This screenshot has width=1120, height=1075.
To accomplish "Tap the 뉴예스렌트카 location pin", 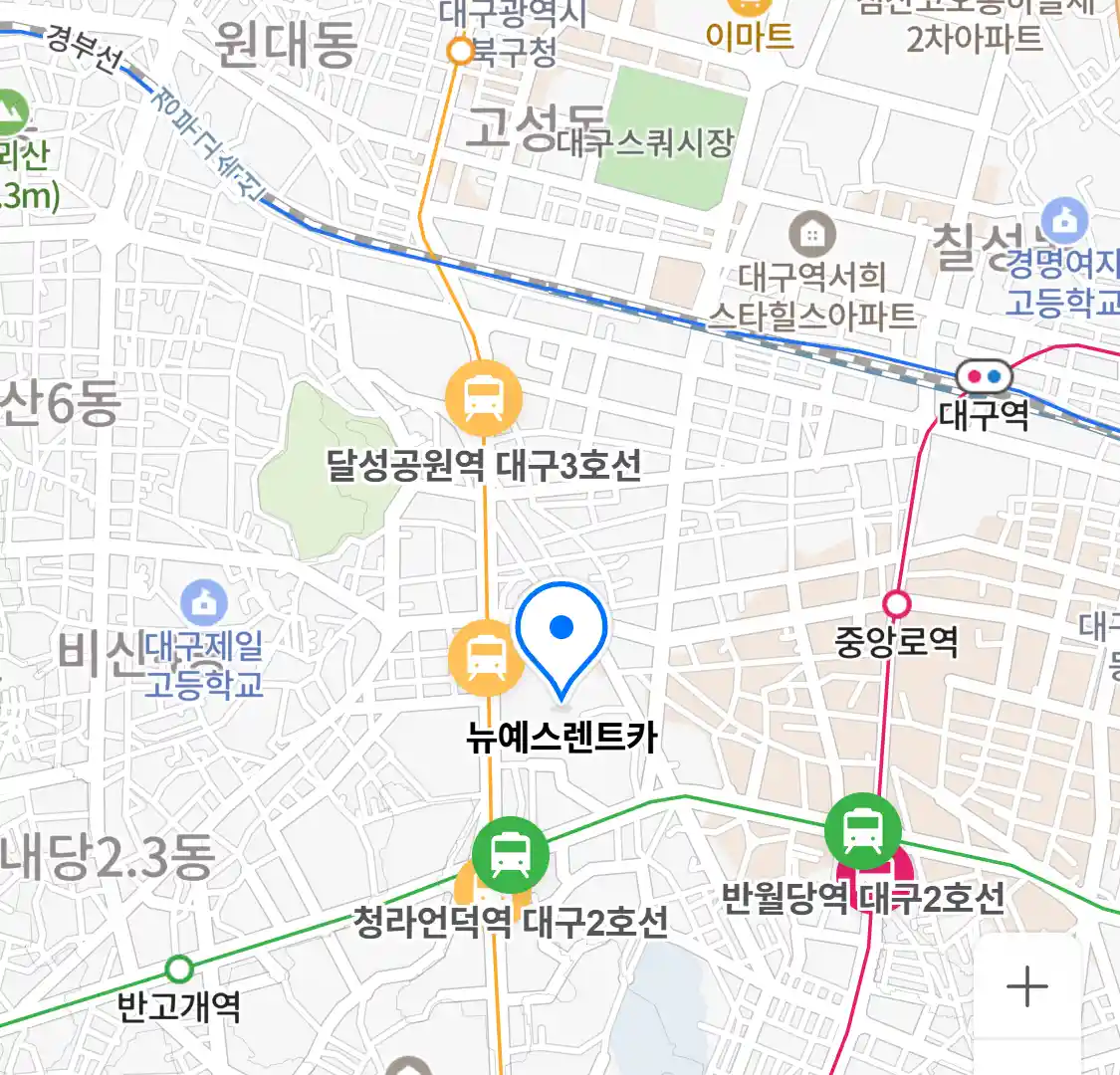I will (x=561, y=635).
